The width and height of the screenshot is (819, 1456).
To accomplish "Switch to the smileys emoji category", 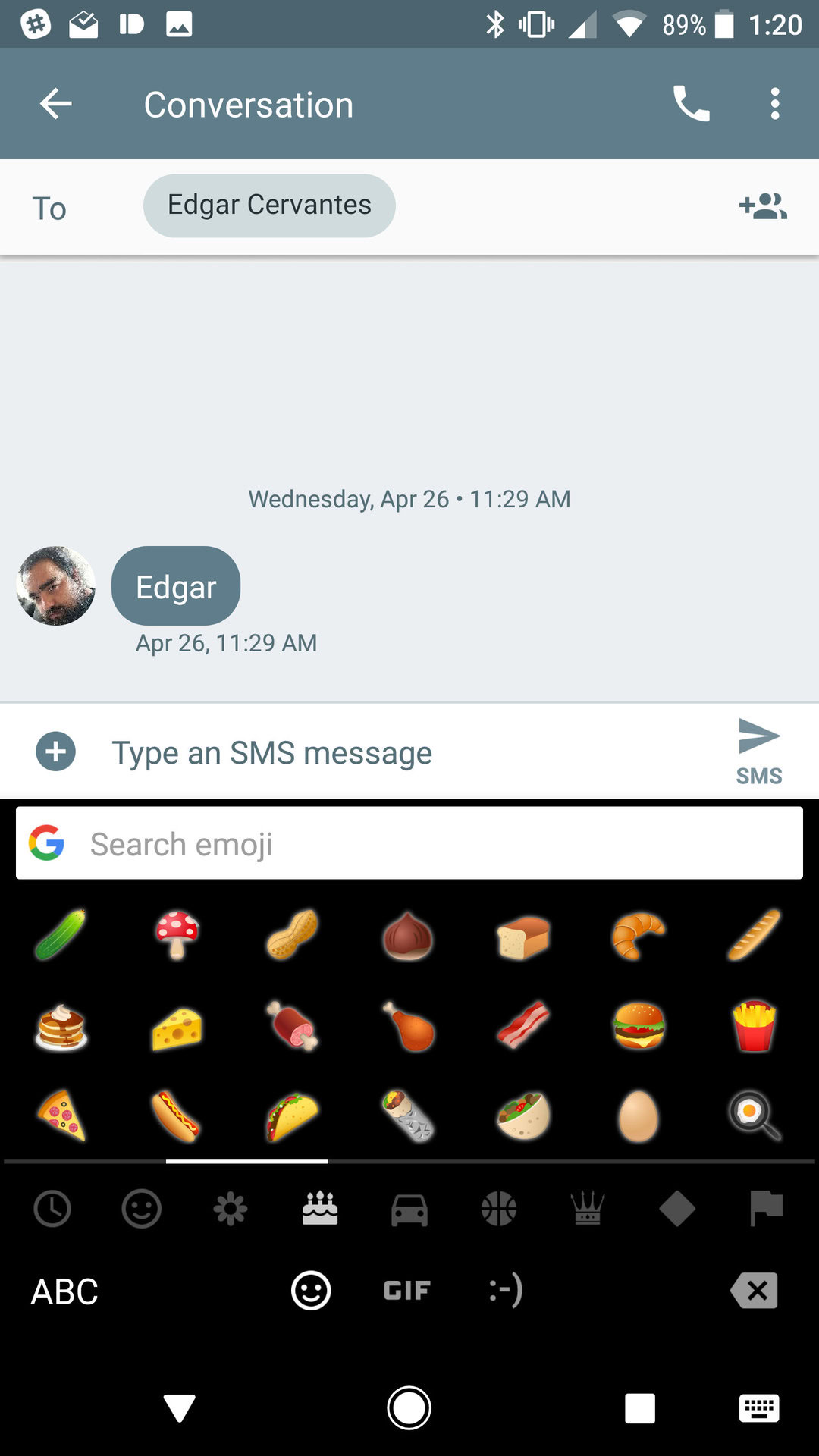I will (x=141, y=1208).
